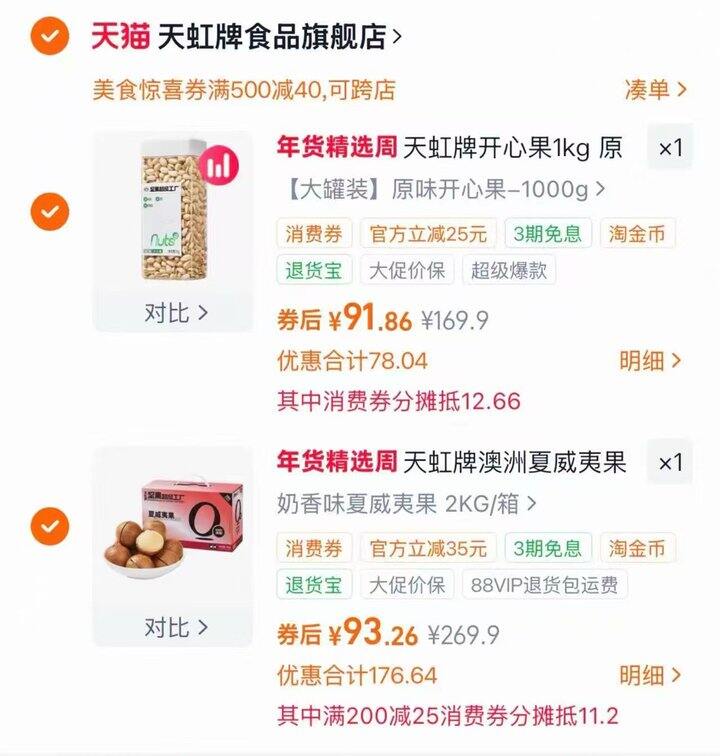Open the 开心果 product image
The width and height of the screenshot is (720, 756).
[x=174, y=210]
